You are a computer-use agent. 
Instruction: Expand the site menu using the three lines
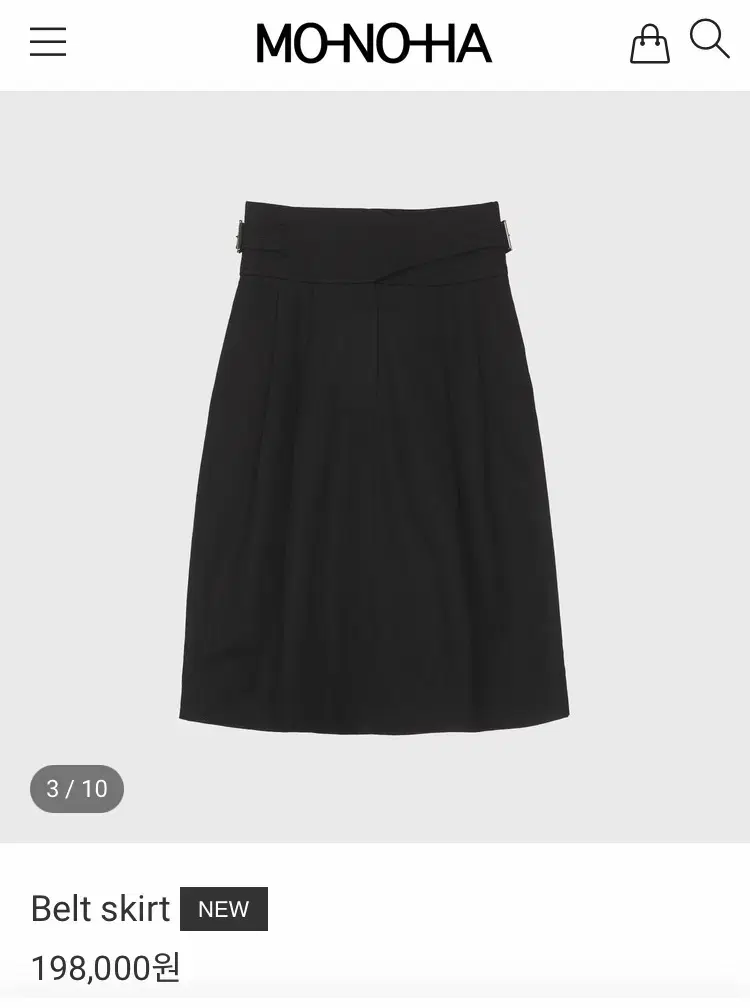pos(47,43)
